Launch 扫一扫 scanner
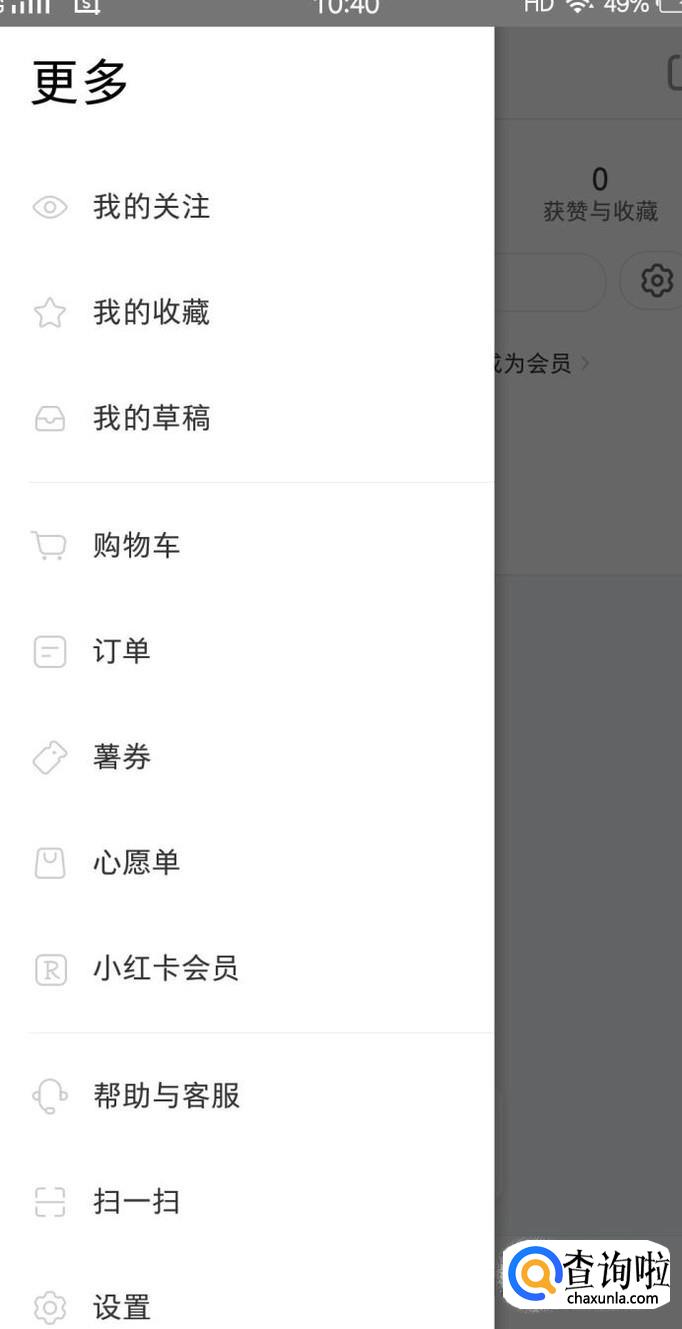Image resolution: width=682 pixels, height=1329 pixels. (136, 1202)
